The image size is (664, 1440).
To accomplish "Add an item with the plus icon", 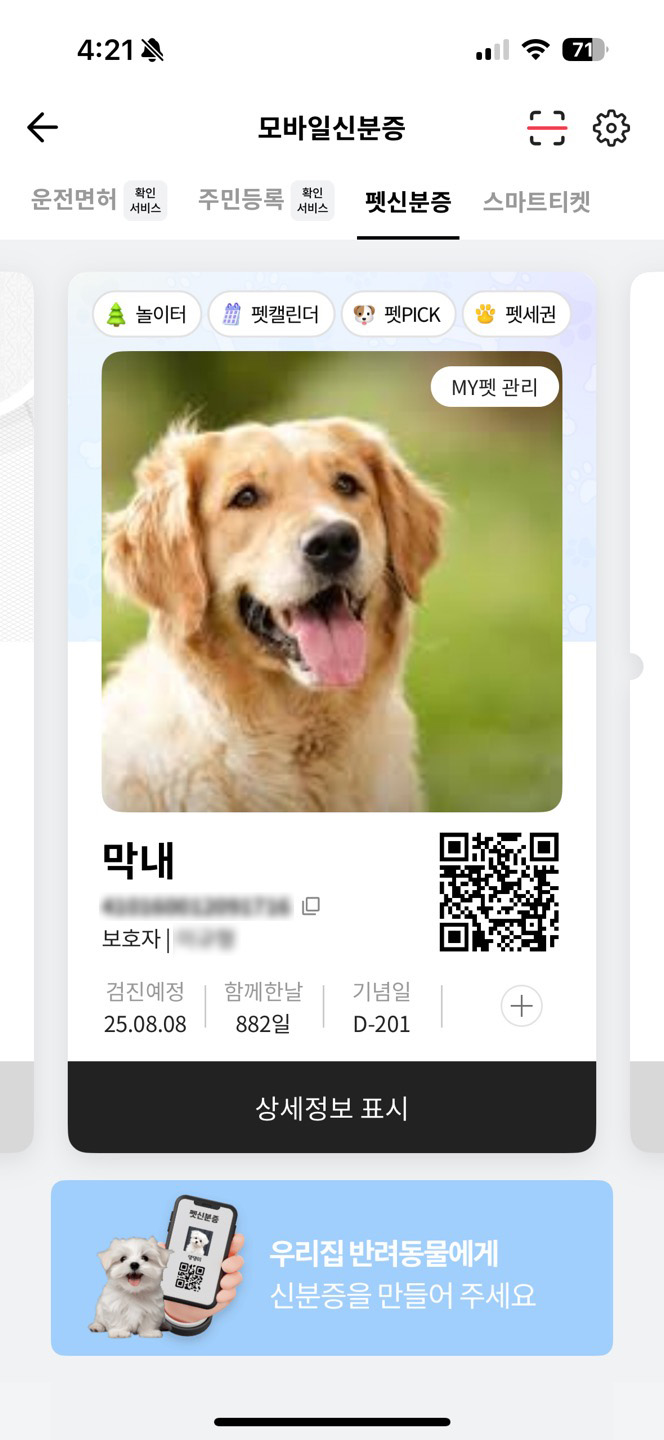I will coord(521,1006).
